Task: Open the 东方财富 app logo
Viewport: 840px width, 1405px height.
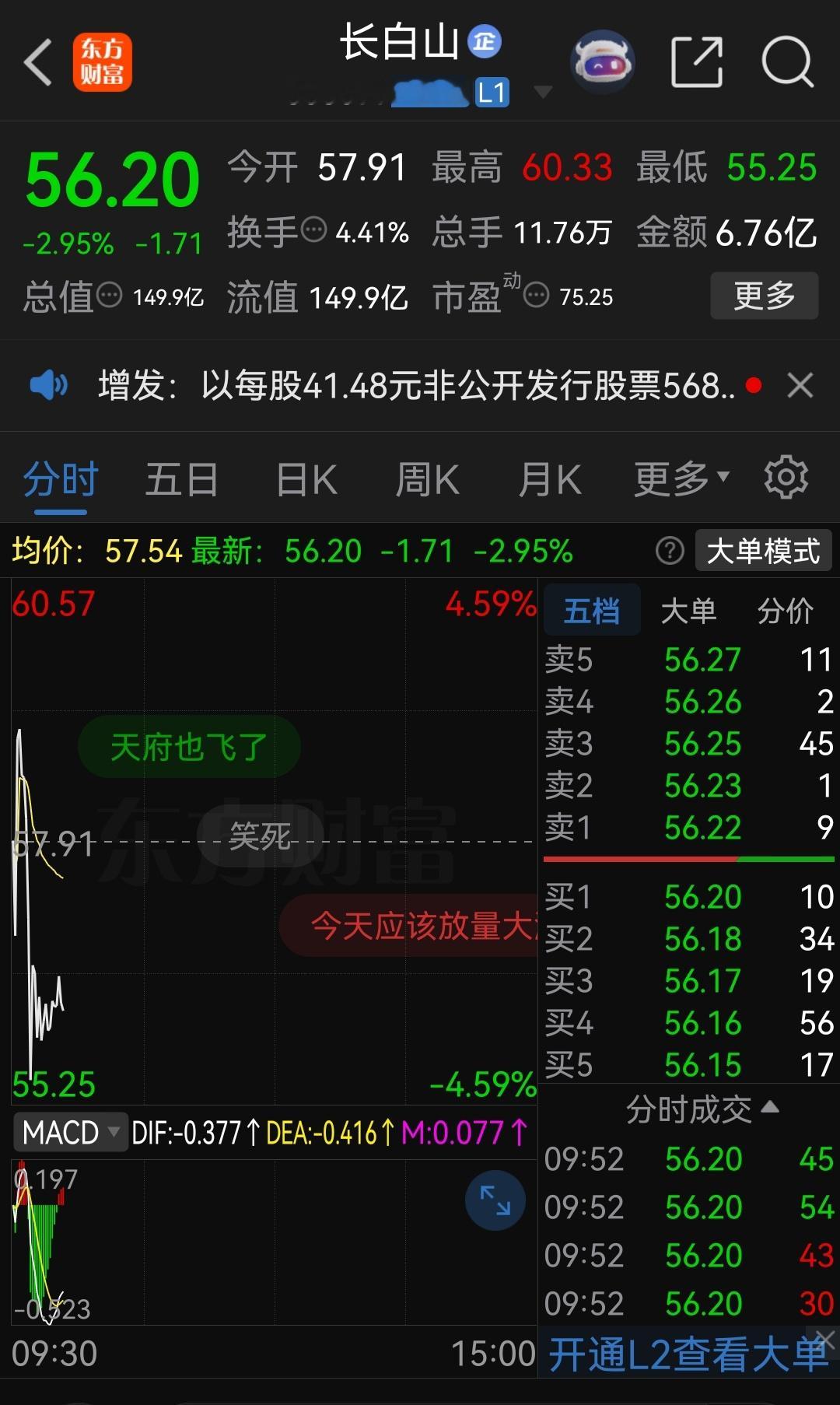Action: click(103, 61)
